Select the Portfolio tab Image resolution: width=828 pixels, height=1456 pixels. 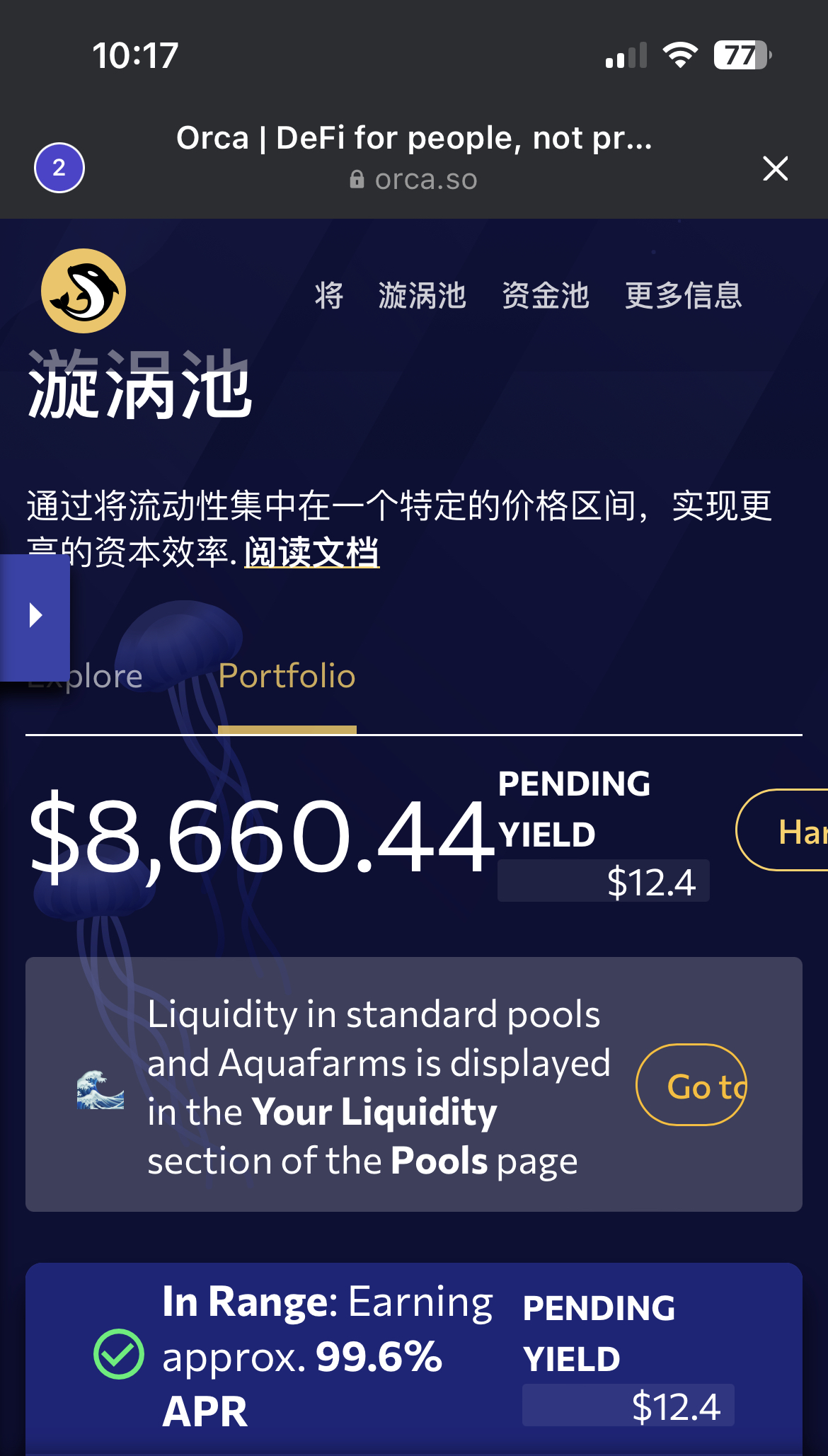pos(287,677)
